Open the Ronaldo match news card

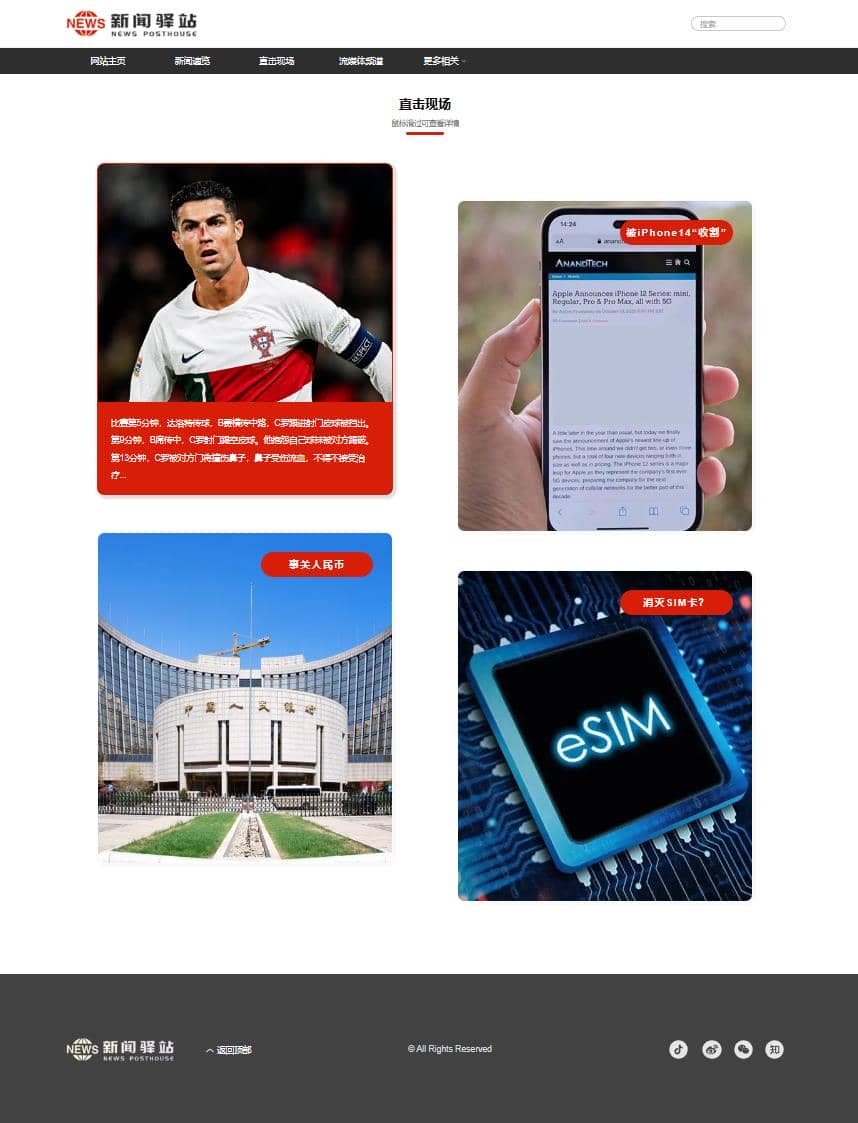click(x=245, y=329)
